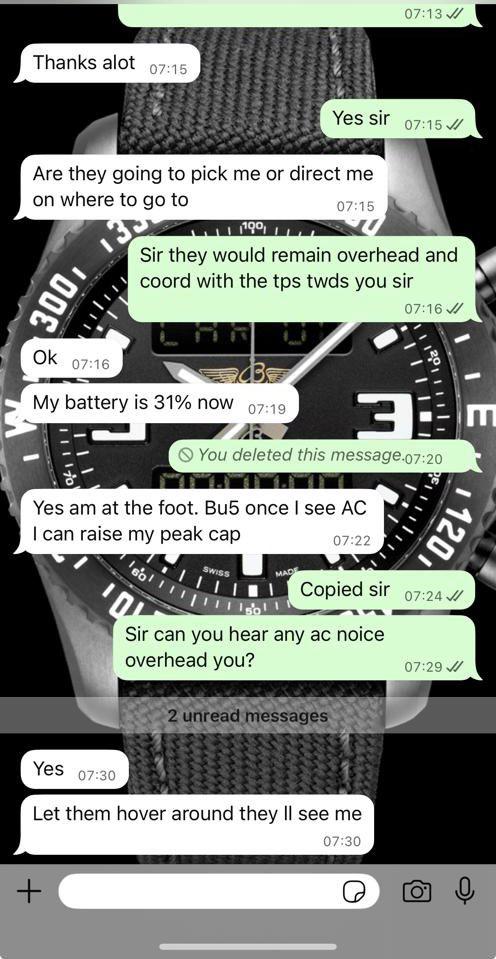The image size is (496, 959).
Task: Open the plus attachment menu
Action: [29, 891]
